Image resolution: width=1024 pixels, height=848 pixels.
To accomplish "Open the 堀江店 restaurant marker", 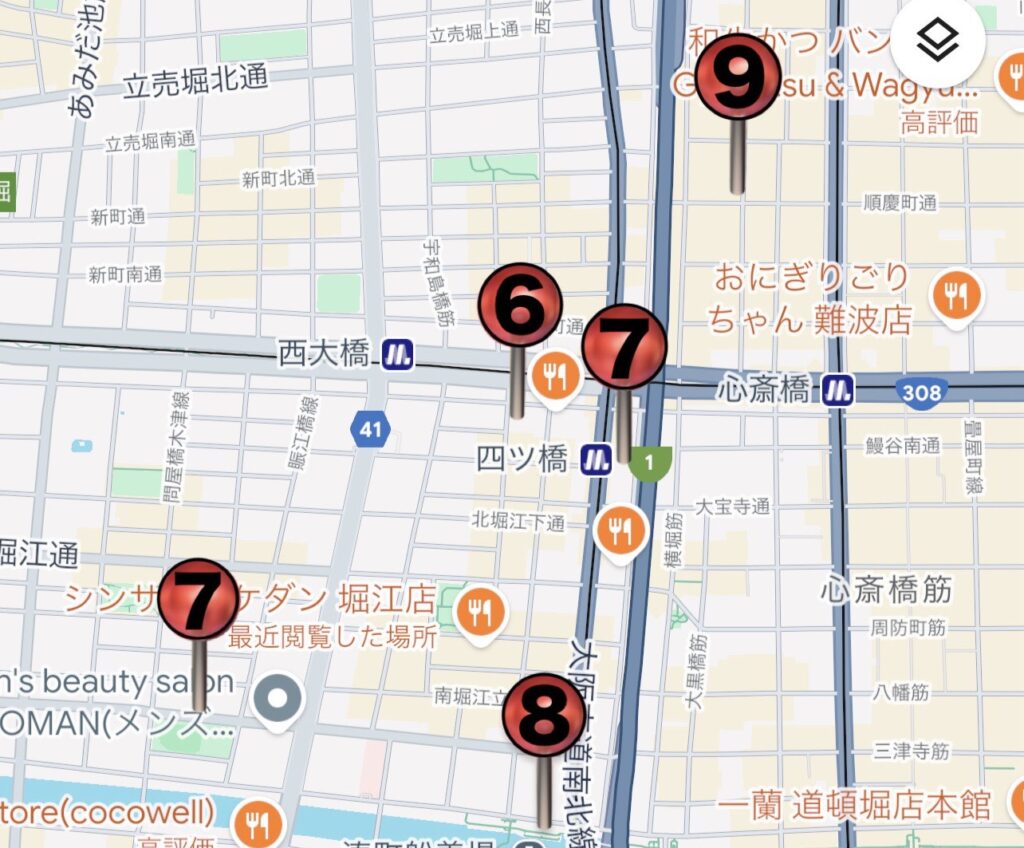I will 481,612.
